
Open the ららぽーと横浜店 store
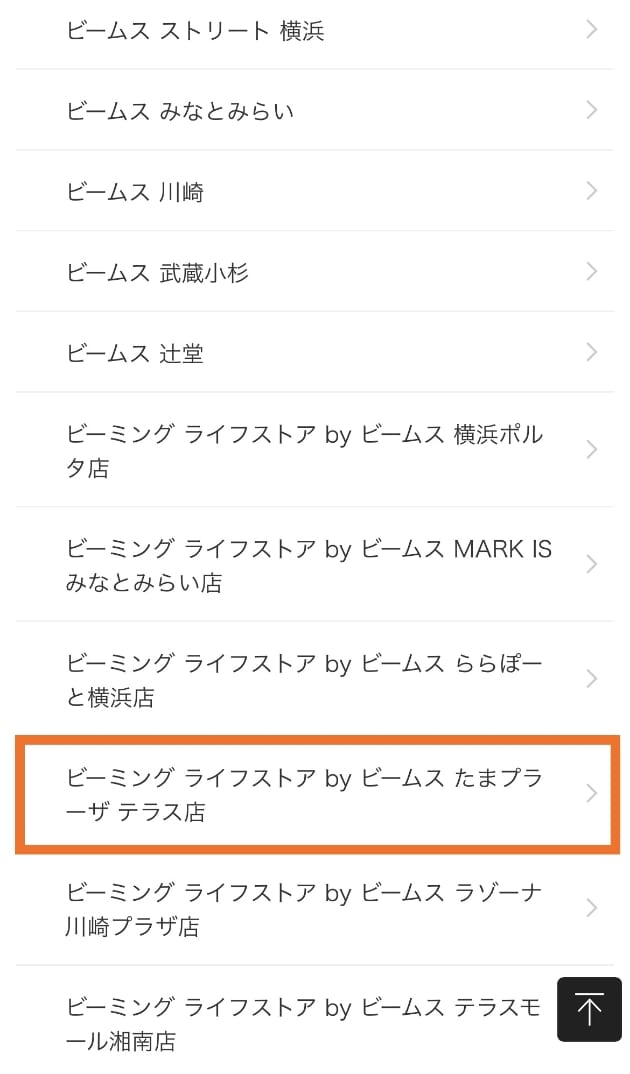pos(314,679)
